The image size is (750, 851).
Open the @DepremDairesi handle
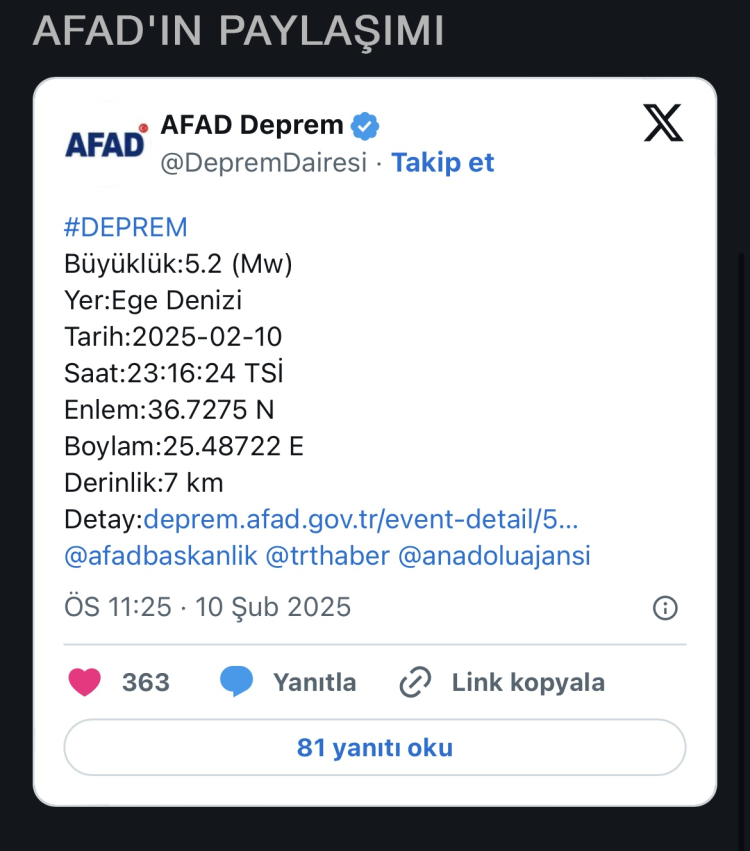264,162
